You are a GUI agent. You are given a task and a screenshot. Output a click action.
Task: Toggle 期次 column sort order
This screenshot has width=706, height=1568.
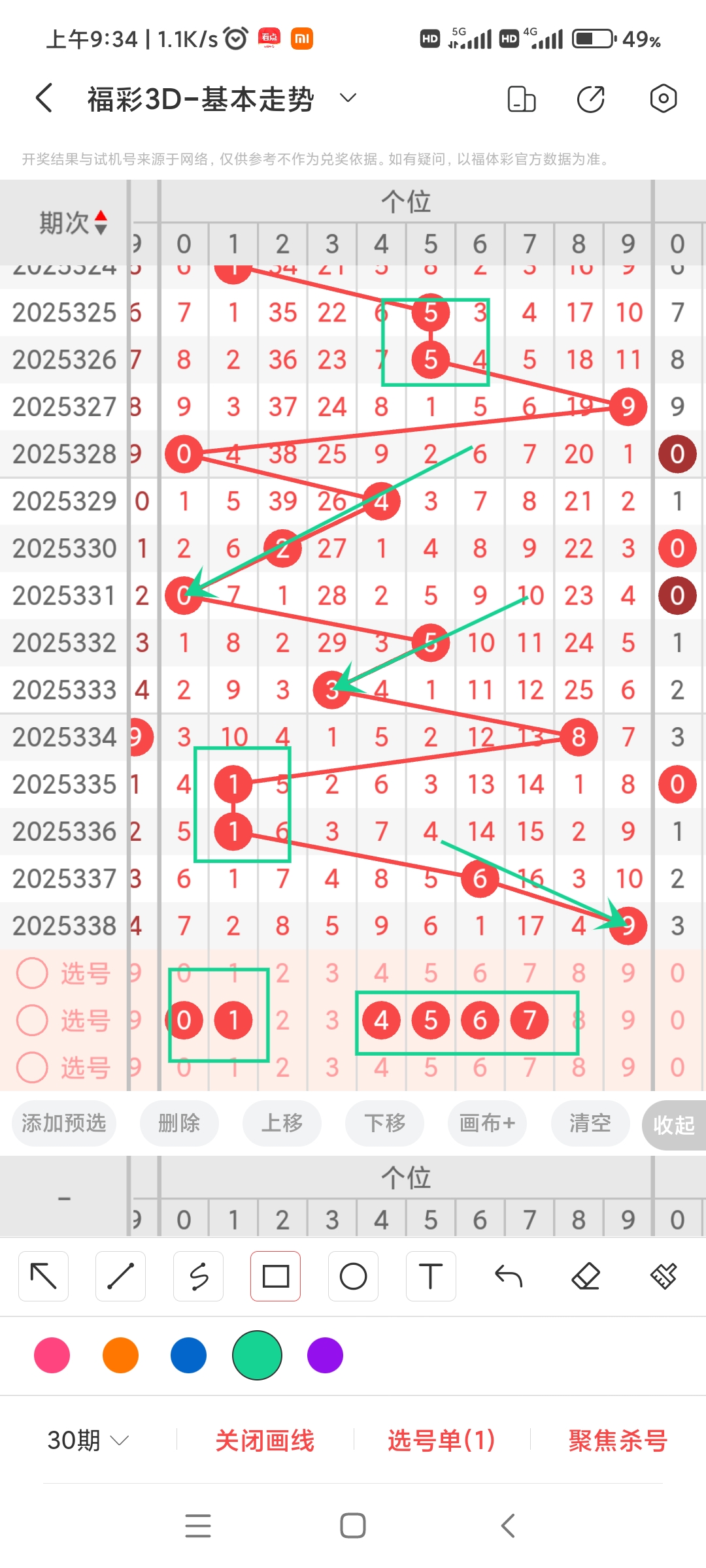pyautogui.click(x=73, y=223)
